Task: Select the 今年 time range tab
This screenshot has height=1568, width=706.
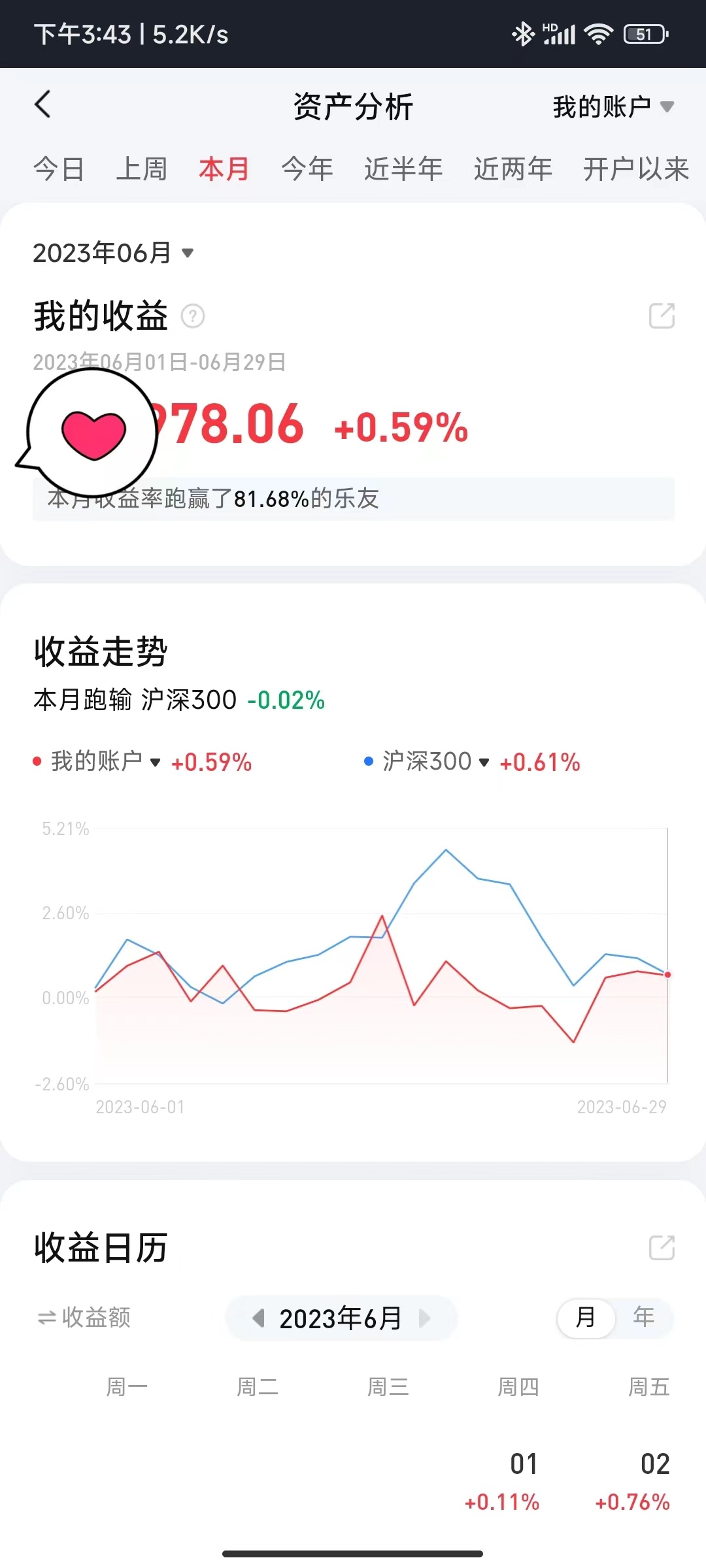Action: [307, 169]
